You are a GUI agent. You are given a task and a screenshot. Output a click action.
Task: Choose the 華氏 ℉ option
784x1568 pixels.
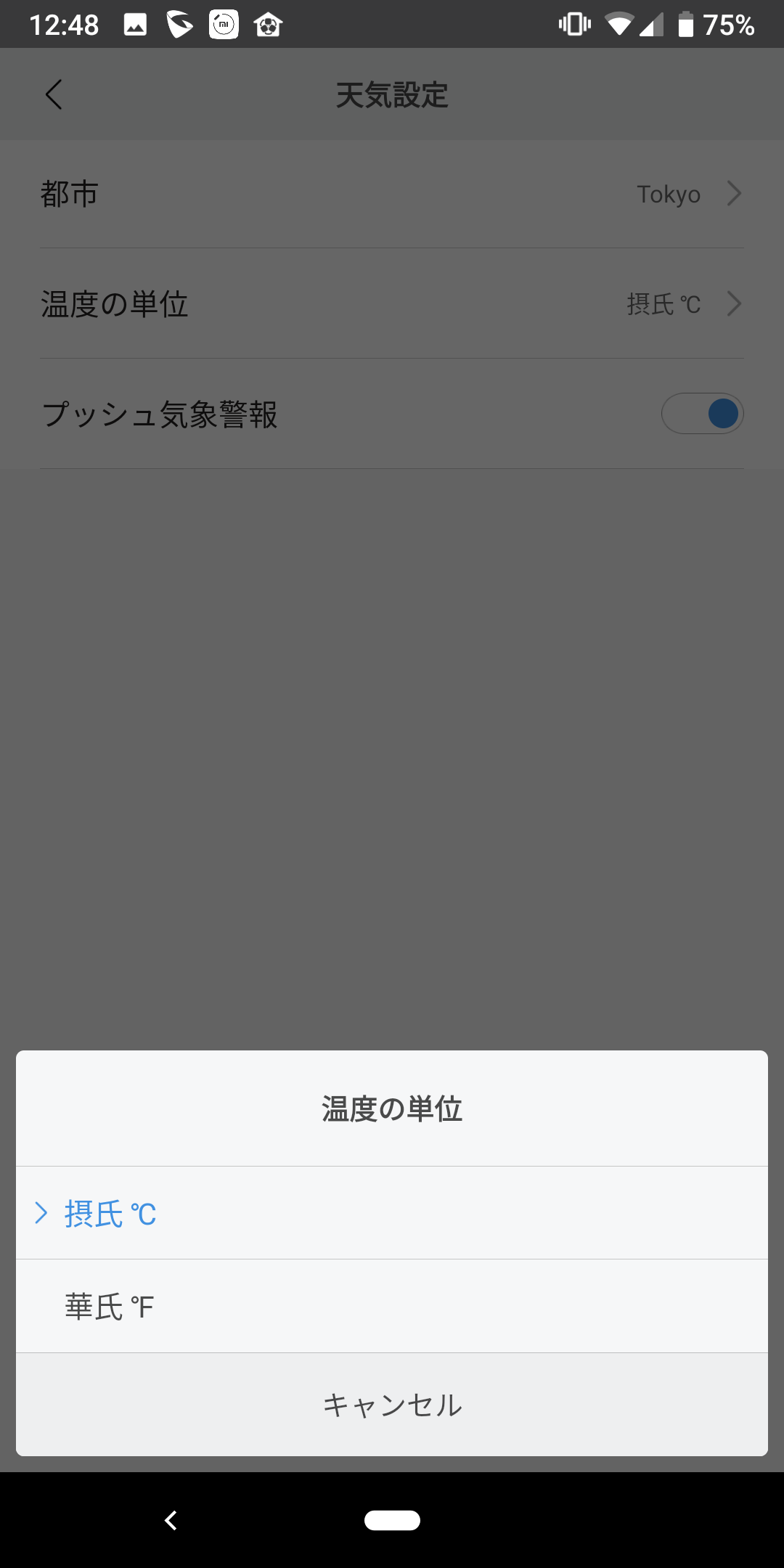click(x=392, y=1306)
